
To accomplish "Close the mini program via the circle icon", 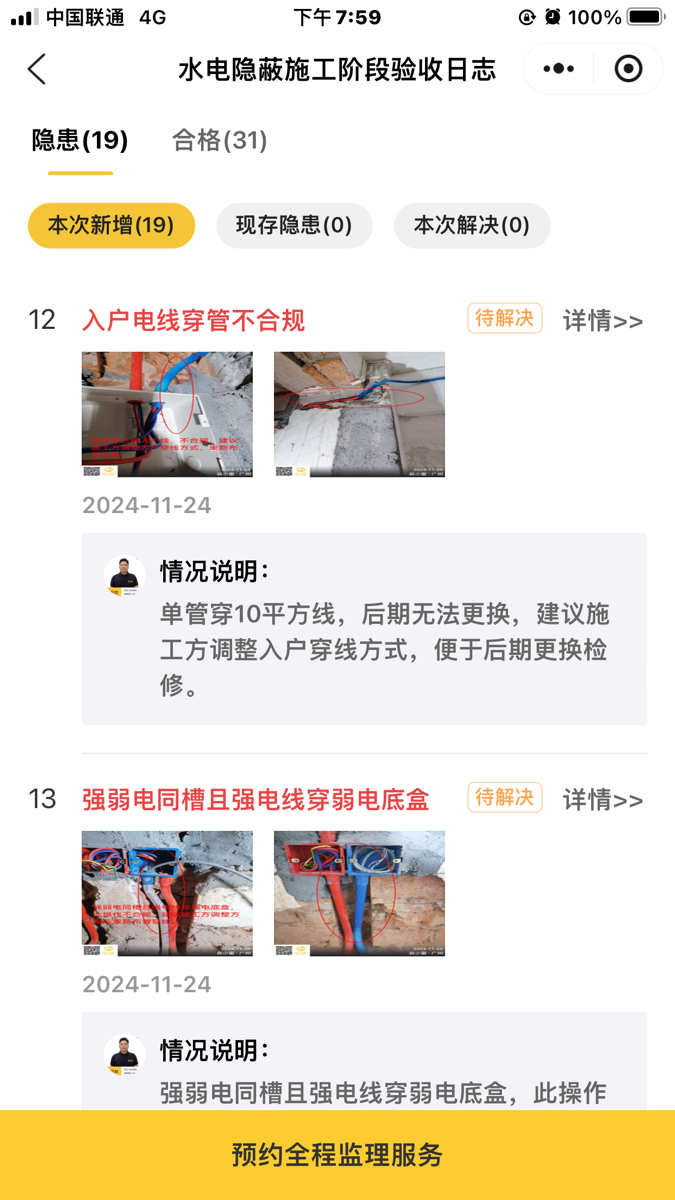I will coord(628,69).
